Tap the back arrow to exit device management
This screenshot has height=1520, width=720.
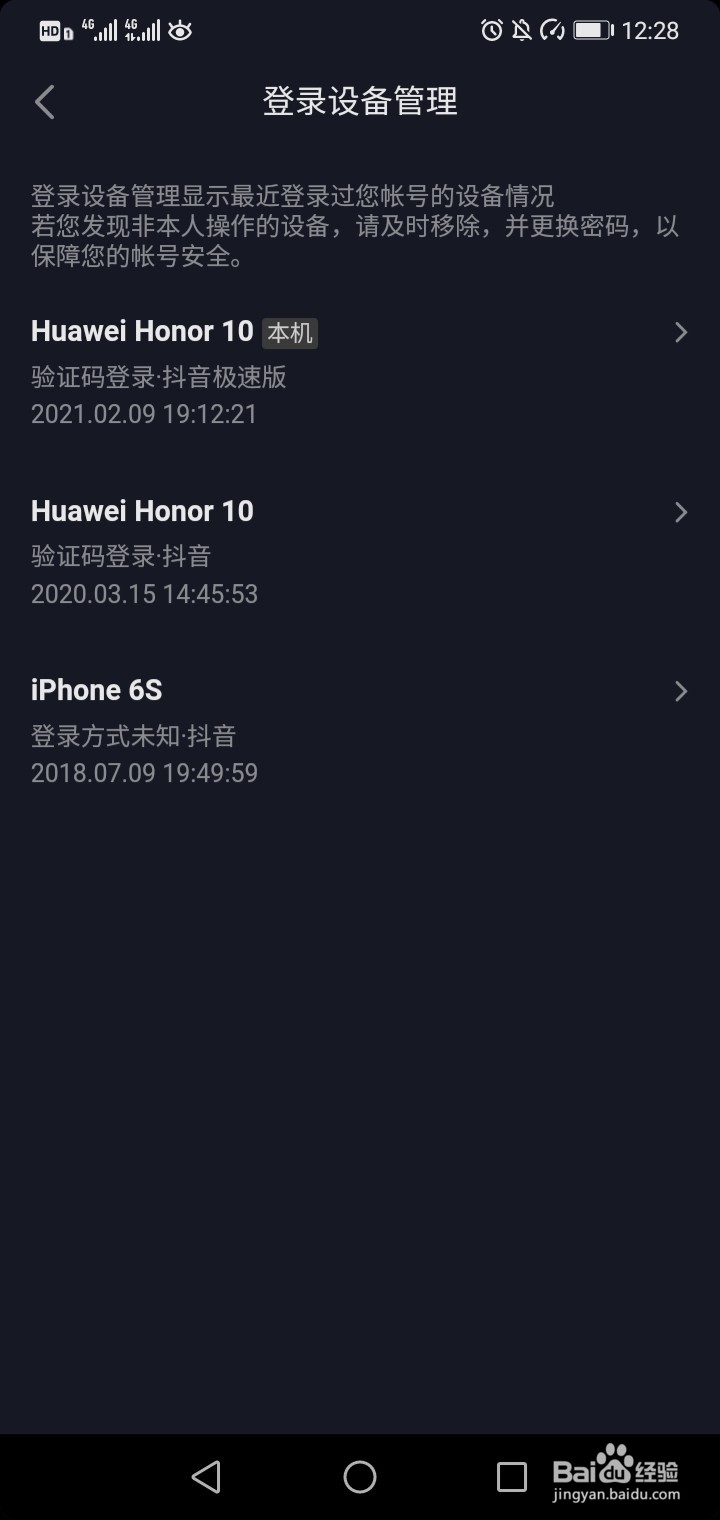[43, 102]
